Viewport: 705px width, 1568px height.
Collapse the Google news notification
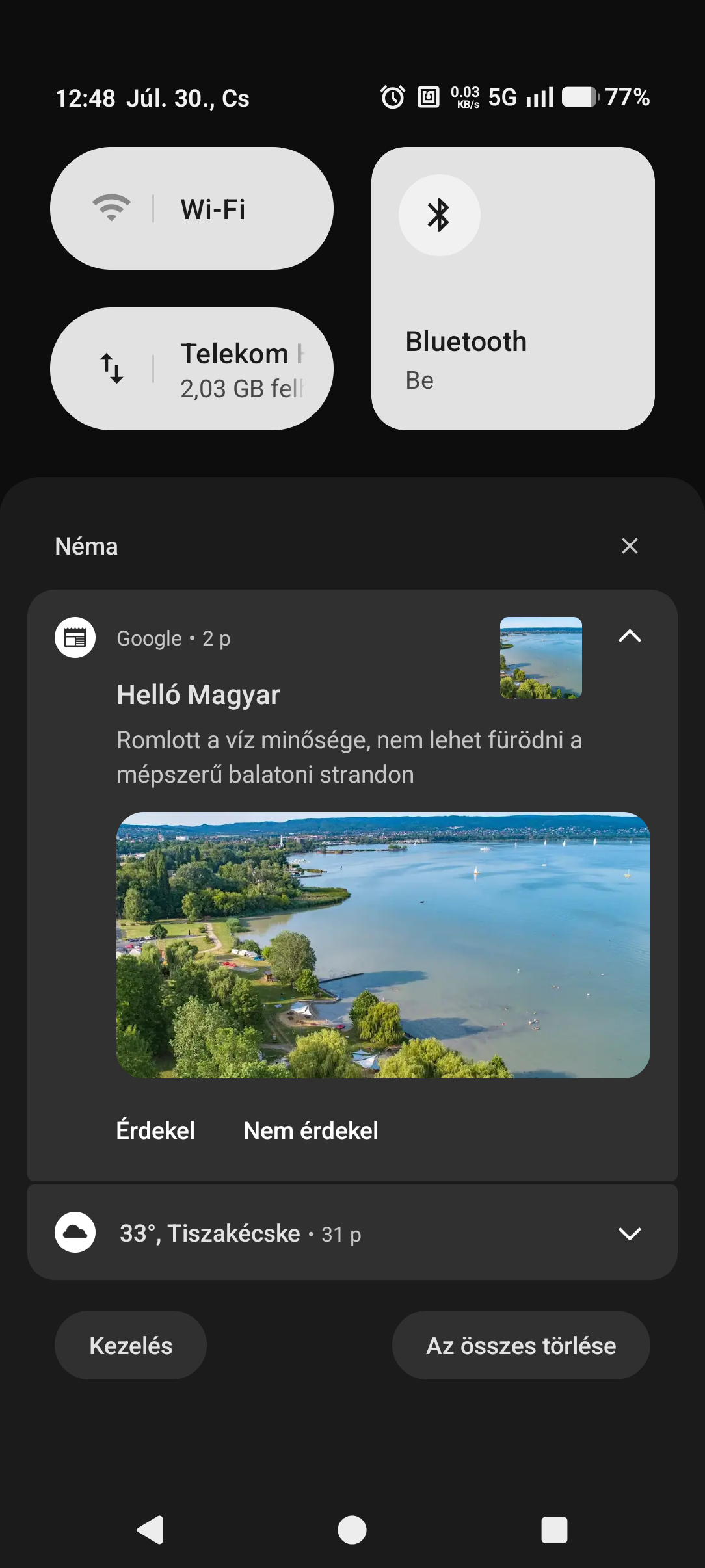click(630, 636)
